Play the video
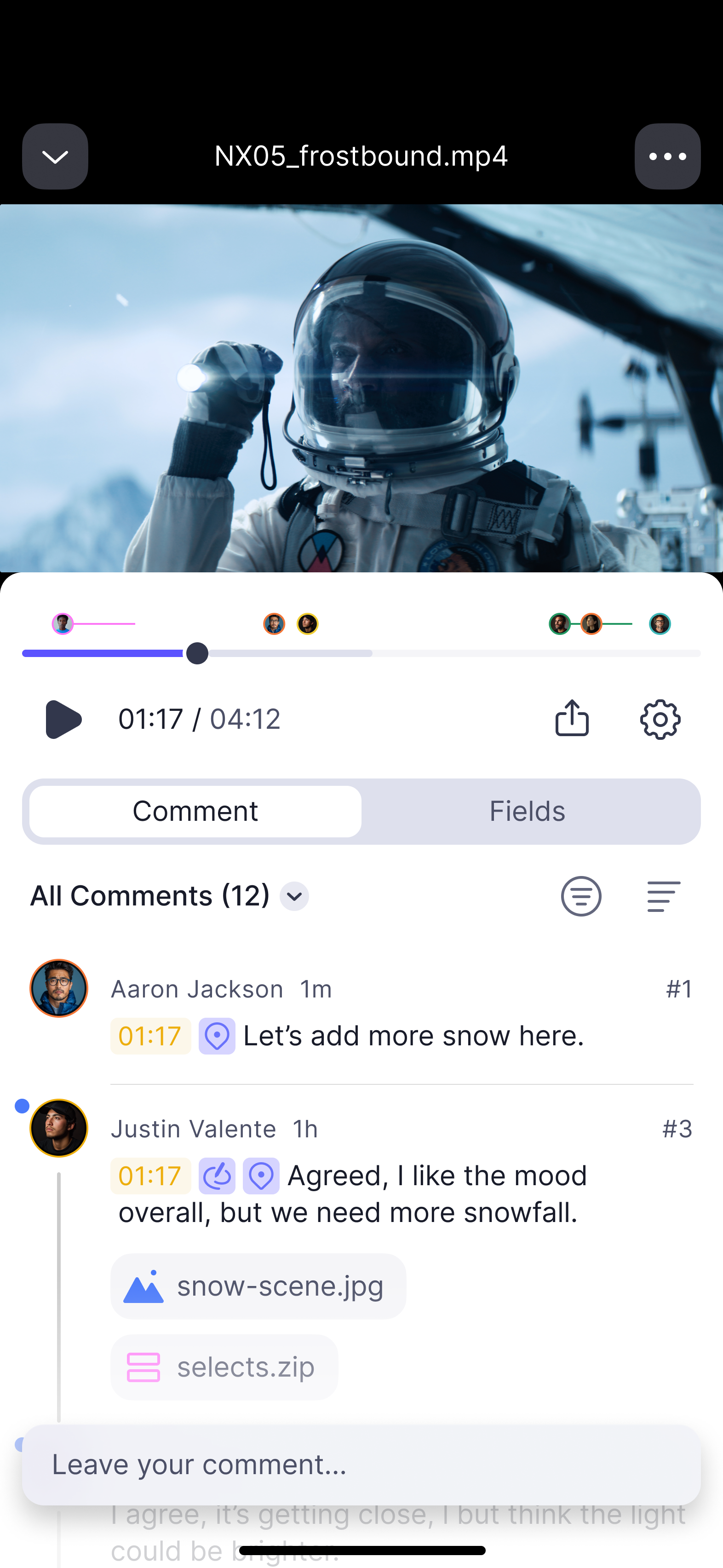The image size is (723, 1568). [63, 719]
